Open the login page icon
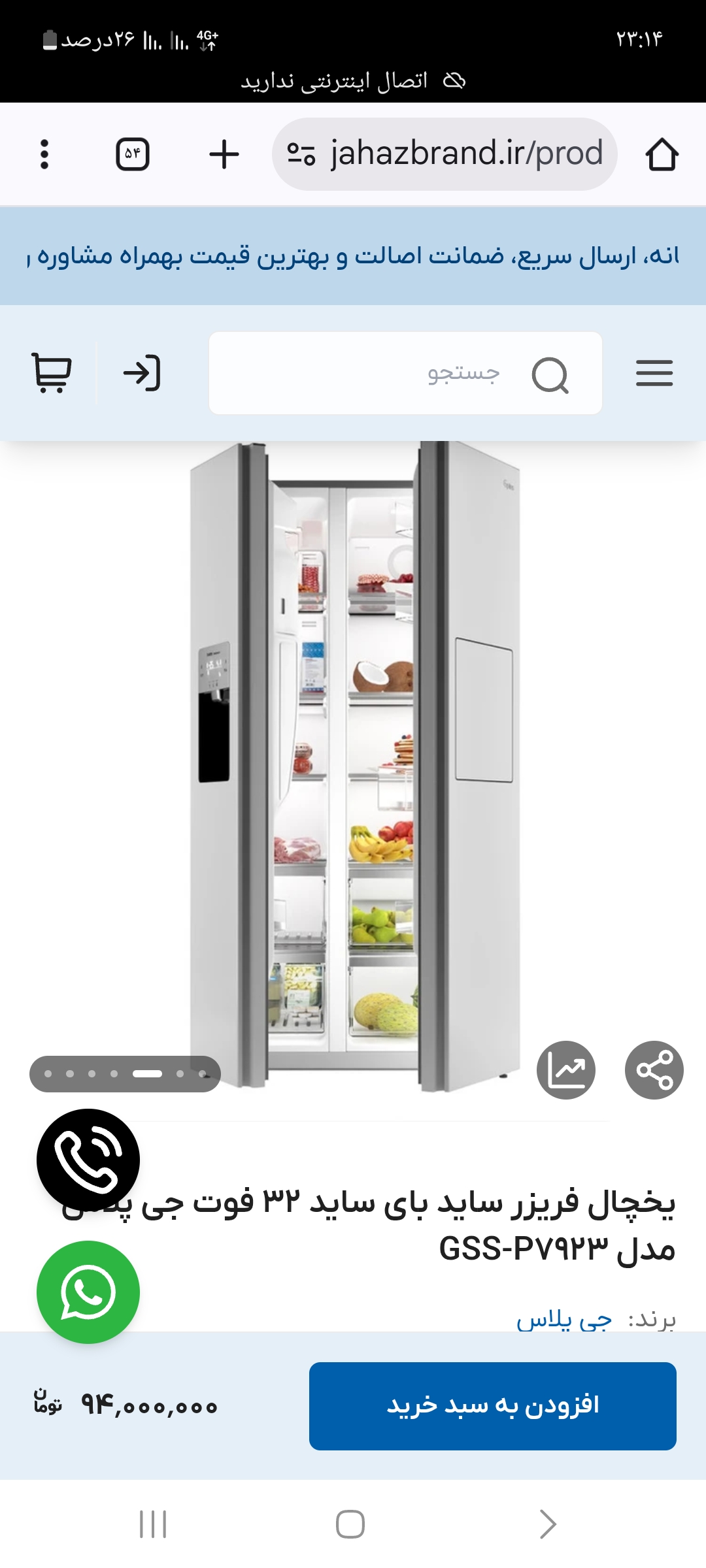This screenshot has height=1568, width=706. (x=142, y=373)
